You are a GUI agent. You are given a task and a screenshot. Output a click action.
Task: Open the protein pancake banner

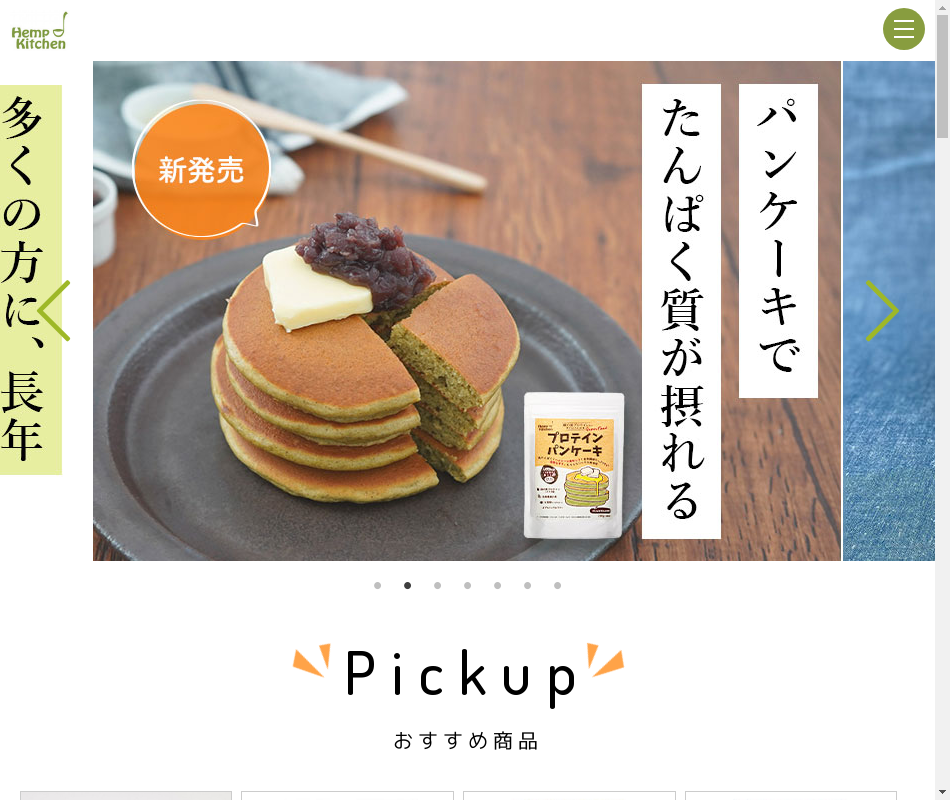click(466, 311)
